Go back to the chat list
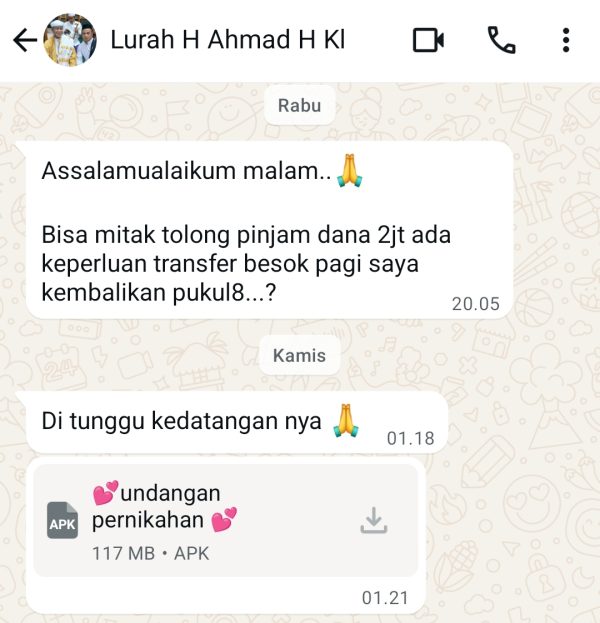This screenshot has height=623, width=600. (x=24, y=40)
